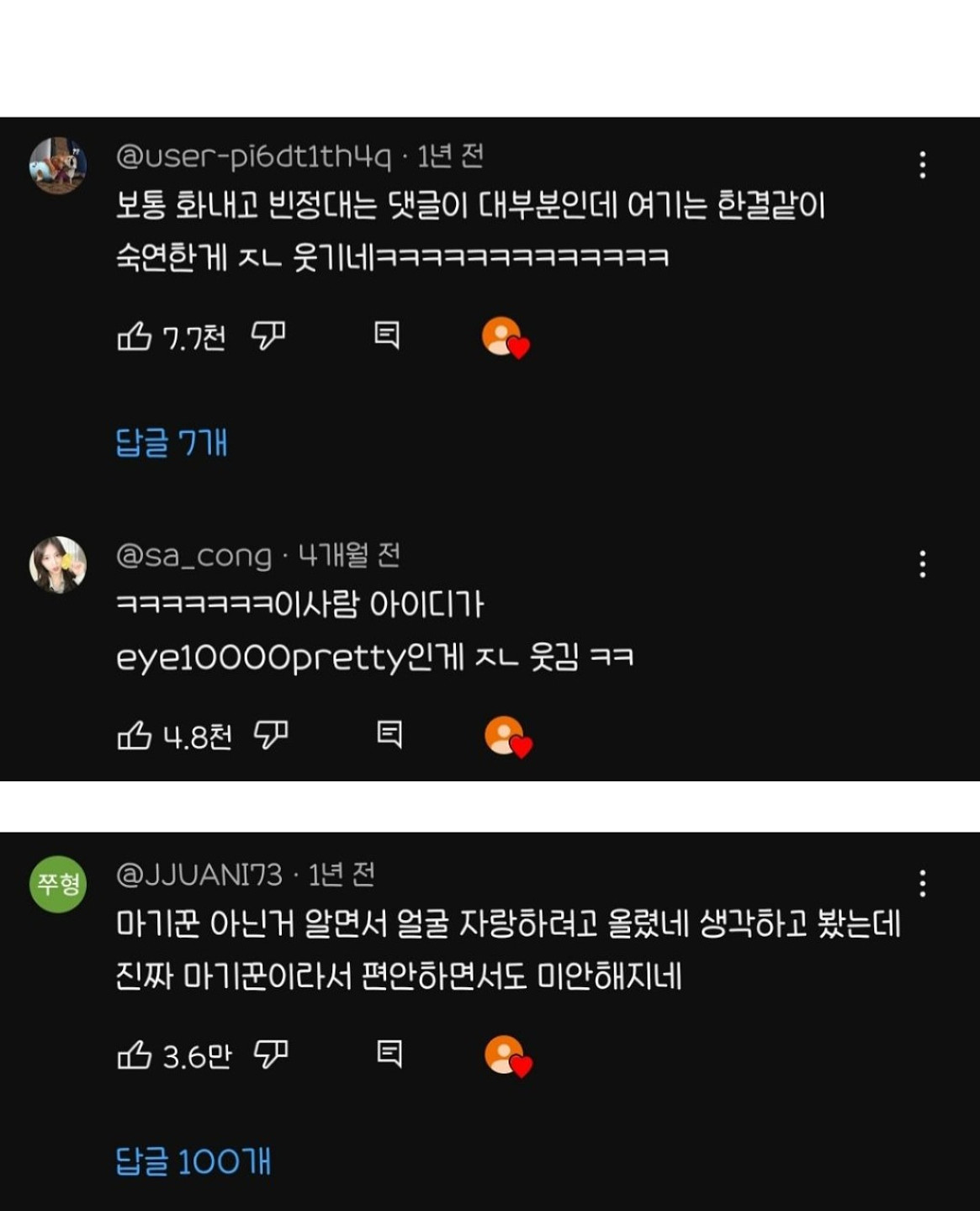Like the comment by @user-pi6dt1th4q

135,336
